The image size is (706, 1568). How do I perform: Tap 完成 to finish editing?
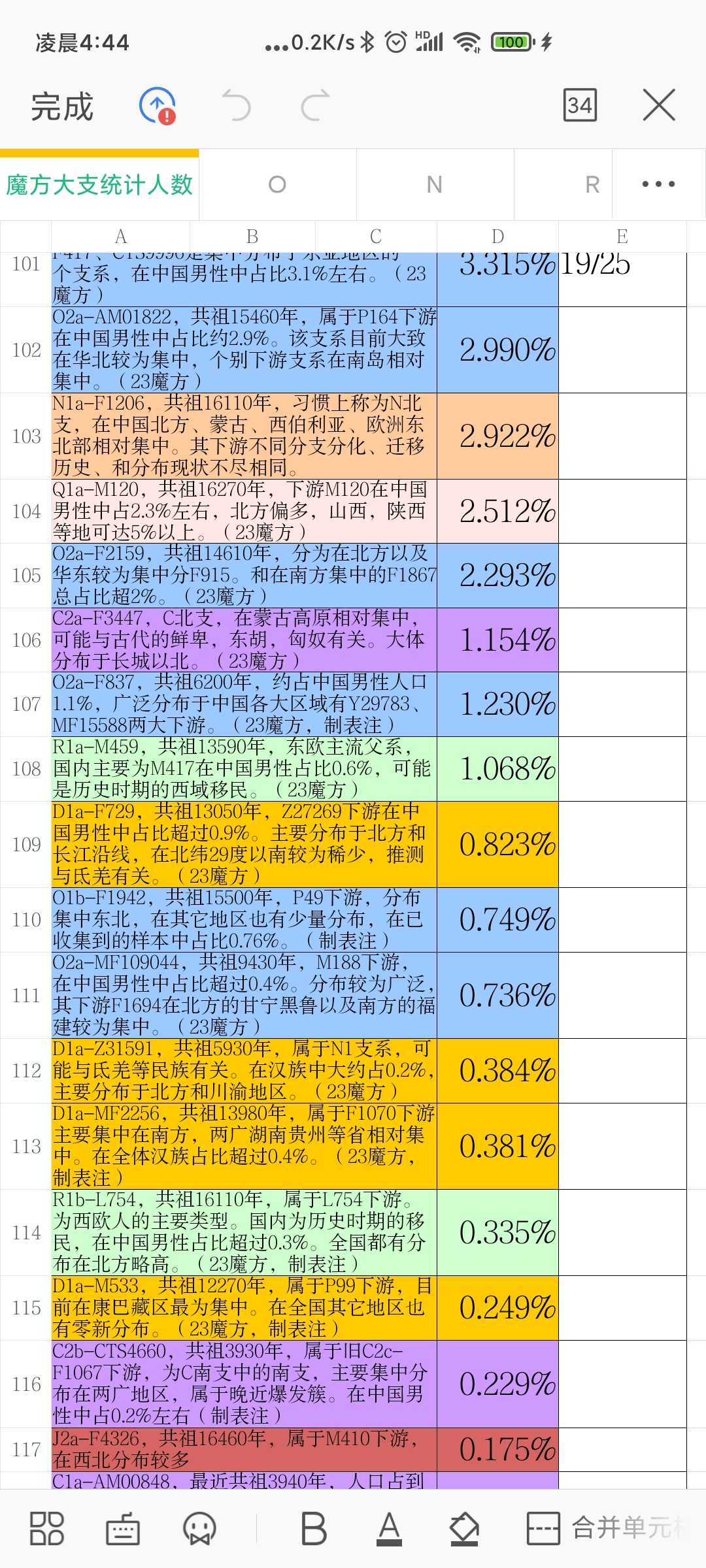click(62, 106)
